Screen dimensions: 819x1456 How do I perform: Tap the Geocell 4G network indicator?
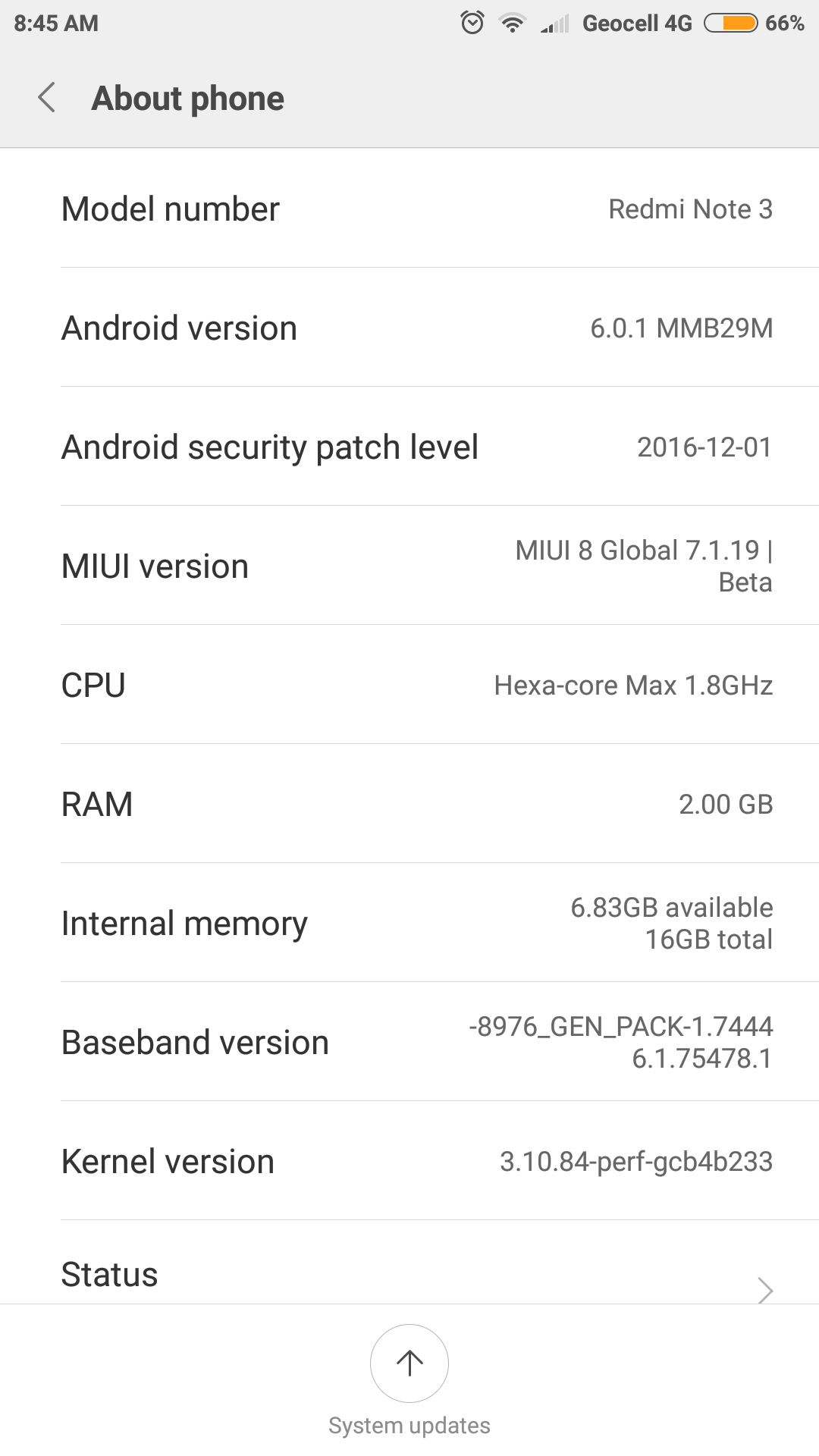tap(638, 23)
